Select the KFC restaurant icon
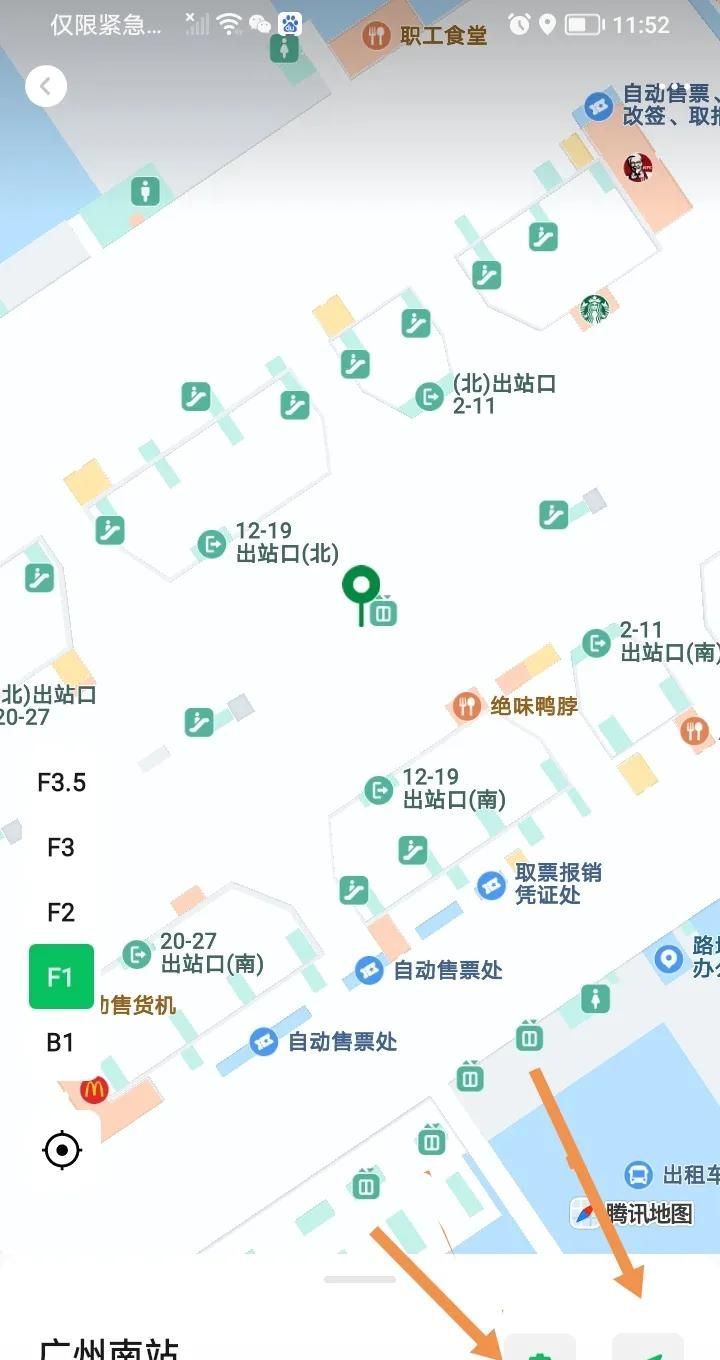The width and height of the screenshot is (720, 1360). pyautogui.click(x=638, y=168)
